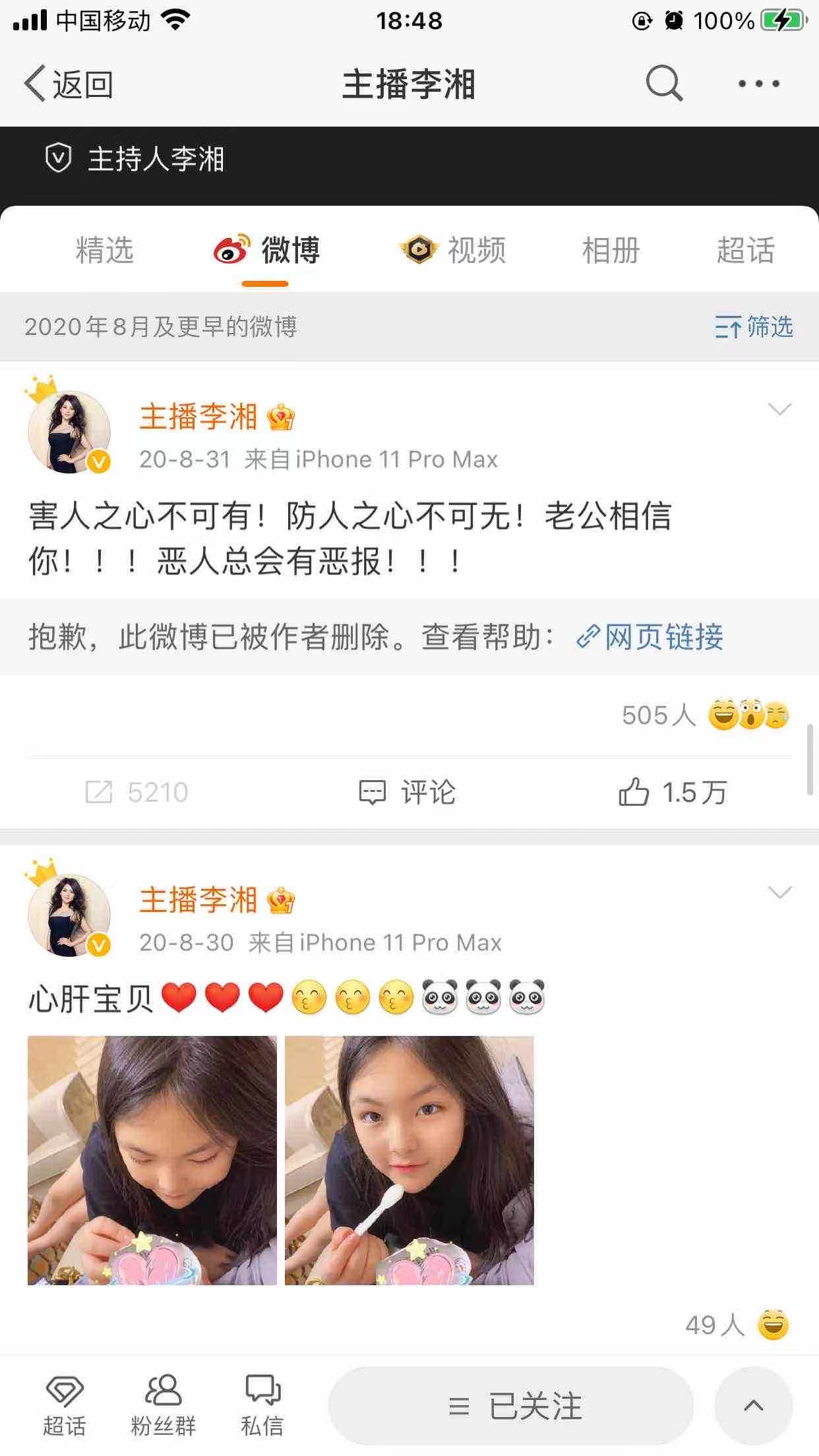
Task: Go back with the 返回 button
Action: [x=69, y=84]
